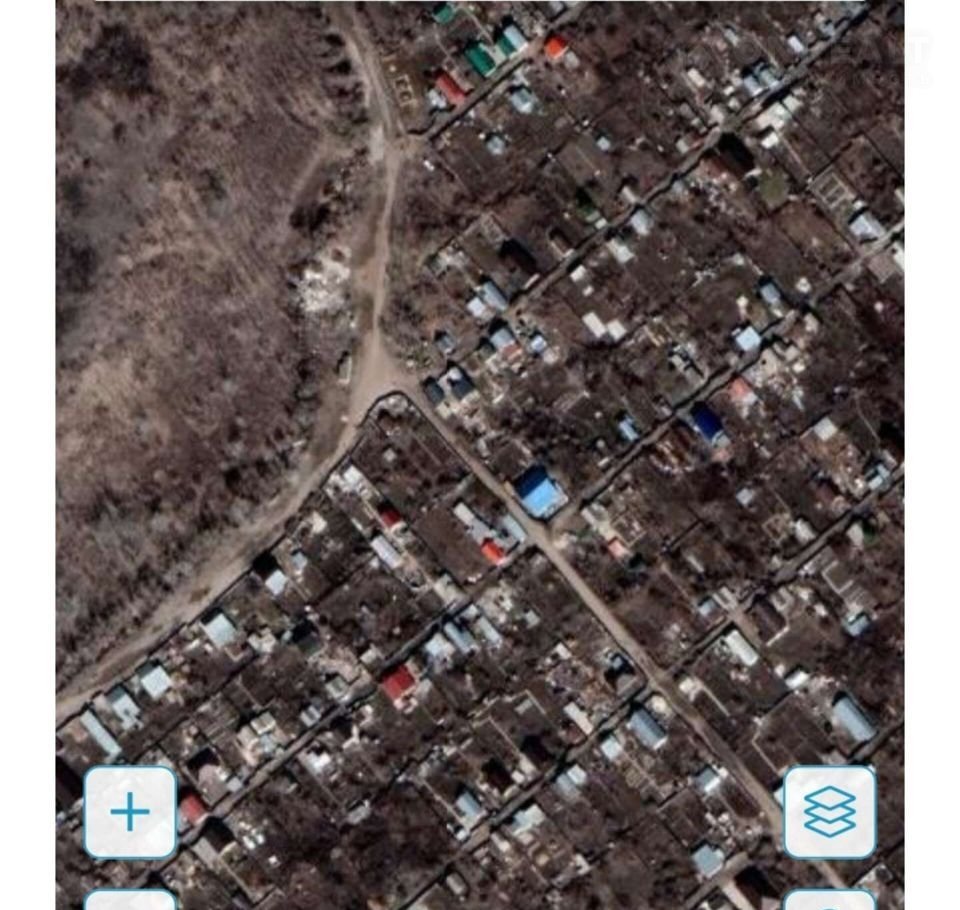Zoom in with the plus button

(130, 811)
